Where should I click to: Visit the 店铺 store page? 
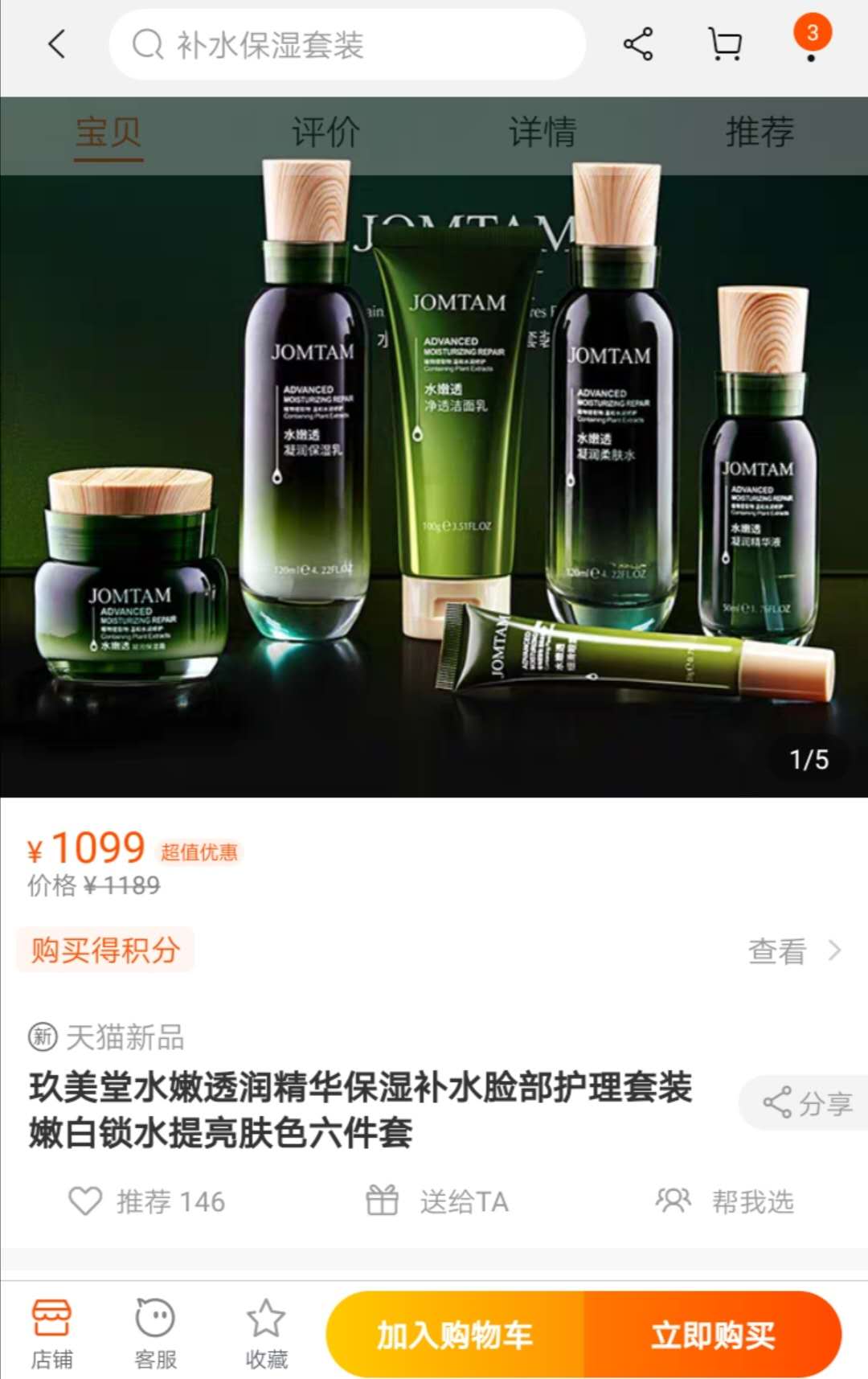[x=52, y=1332]
